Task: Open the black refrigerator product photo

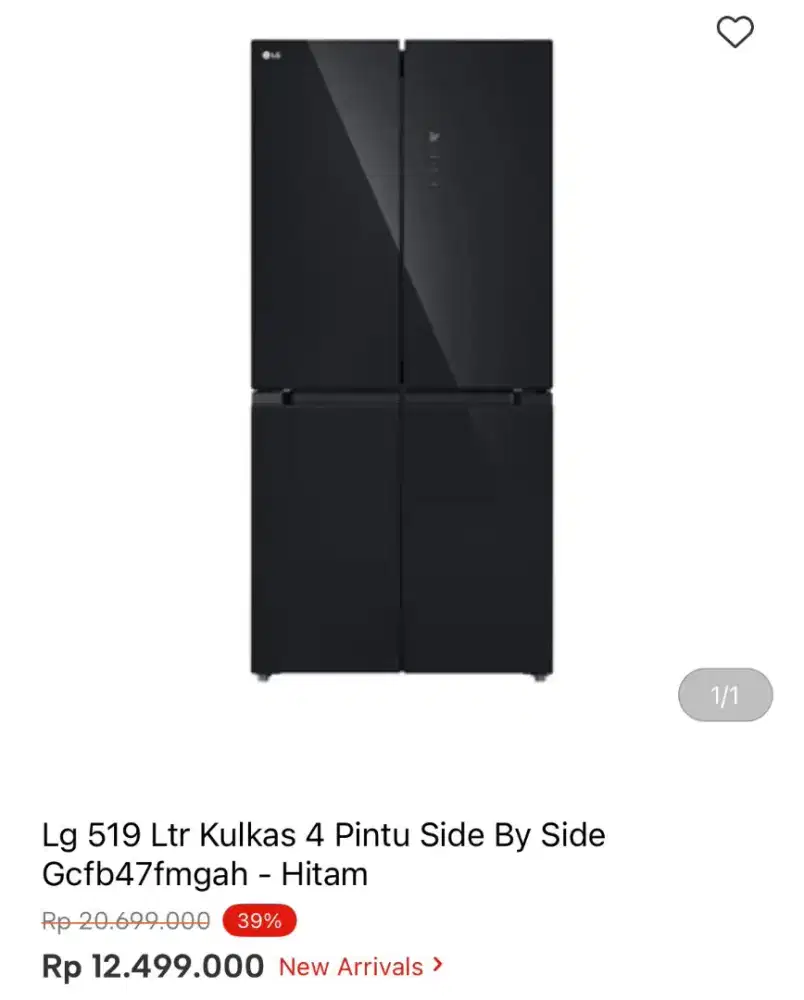Action: (400, 360)
